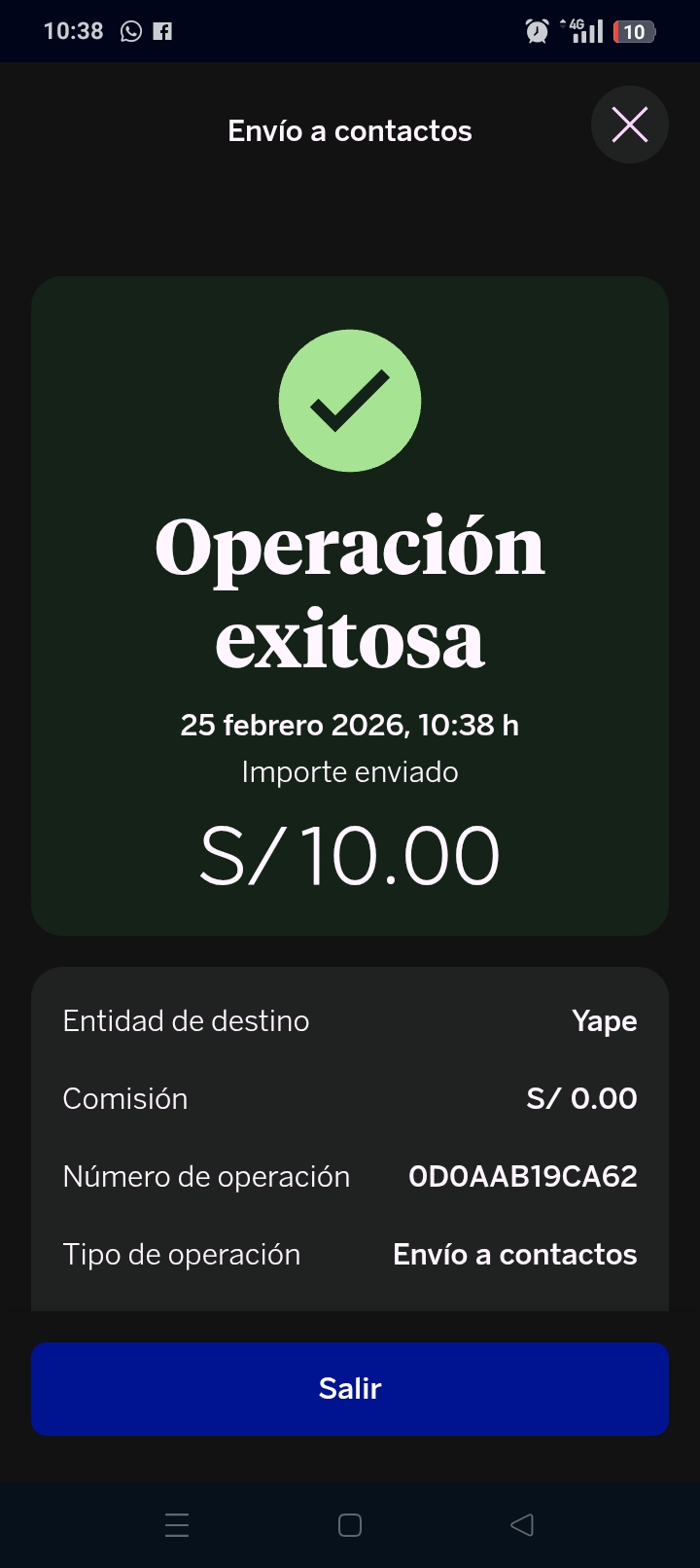Open recent apps from navigation bar

click(x=177, y=1524)
